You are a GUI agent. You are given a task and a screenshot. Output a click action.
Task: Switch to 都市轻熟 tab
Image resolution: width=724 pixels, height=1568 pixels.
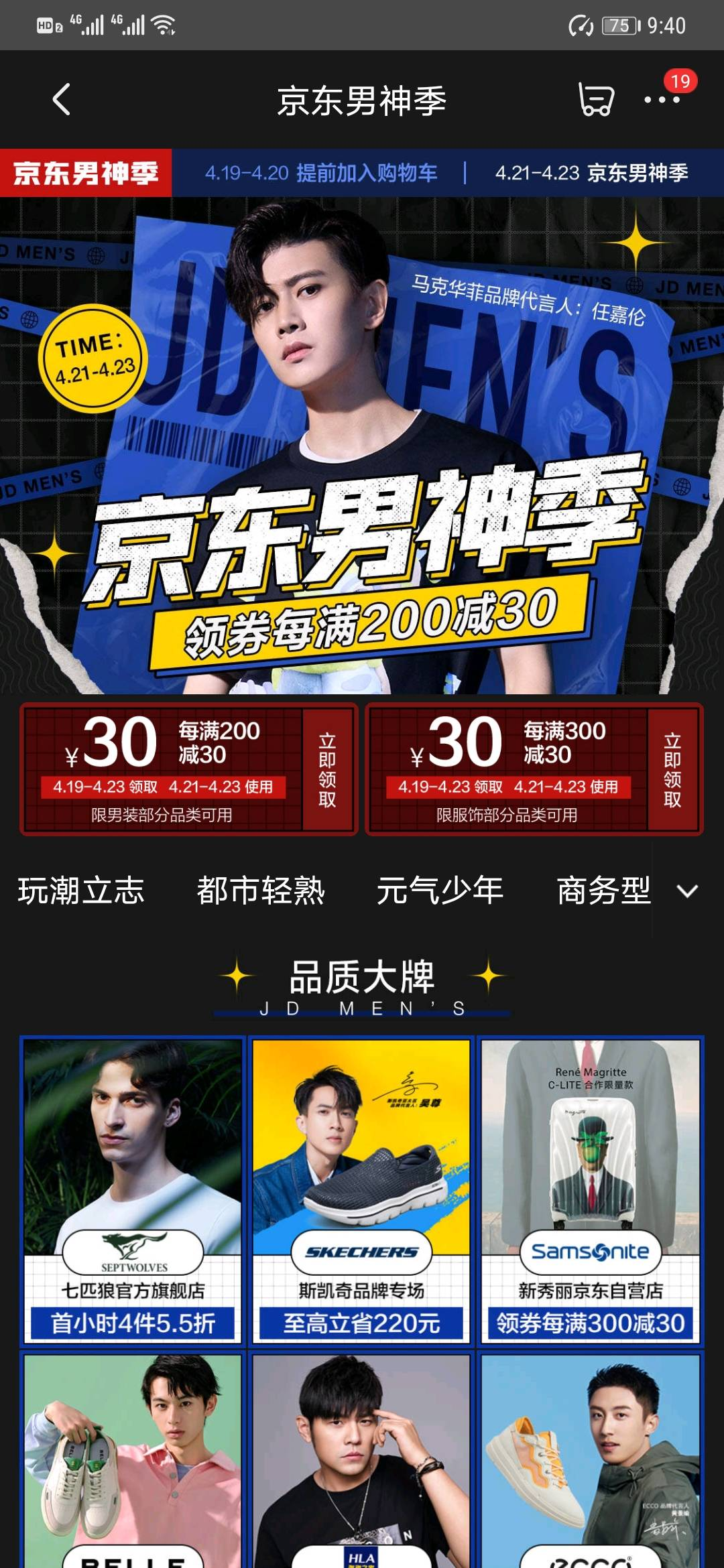[x=261, y=891]
